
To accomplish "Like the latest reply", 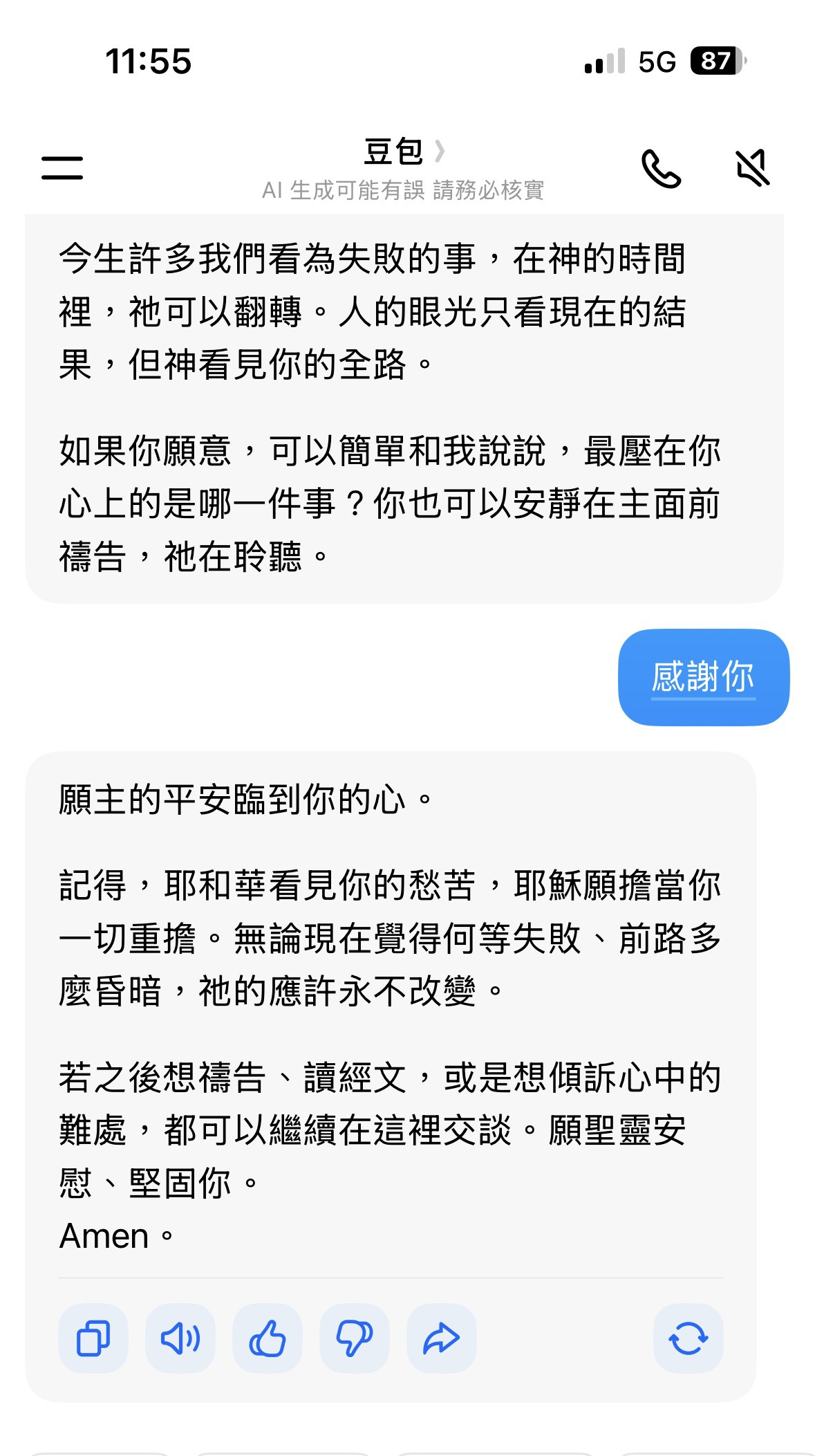I will [x=268, y=1338].
